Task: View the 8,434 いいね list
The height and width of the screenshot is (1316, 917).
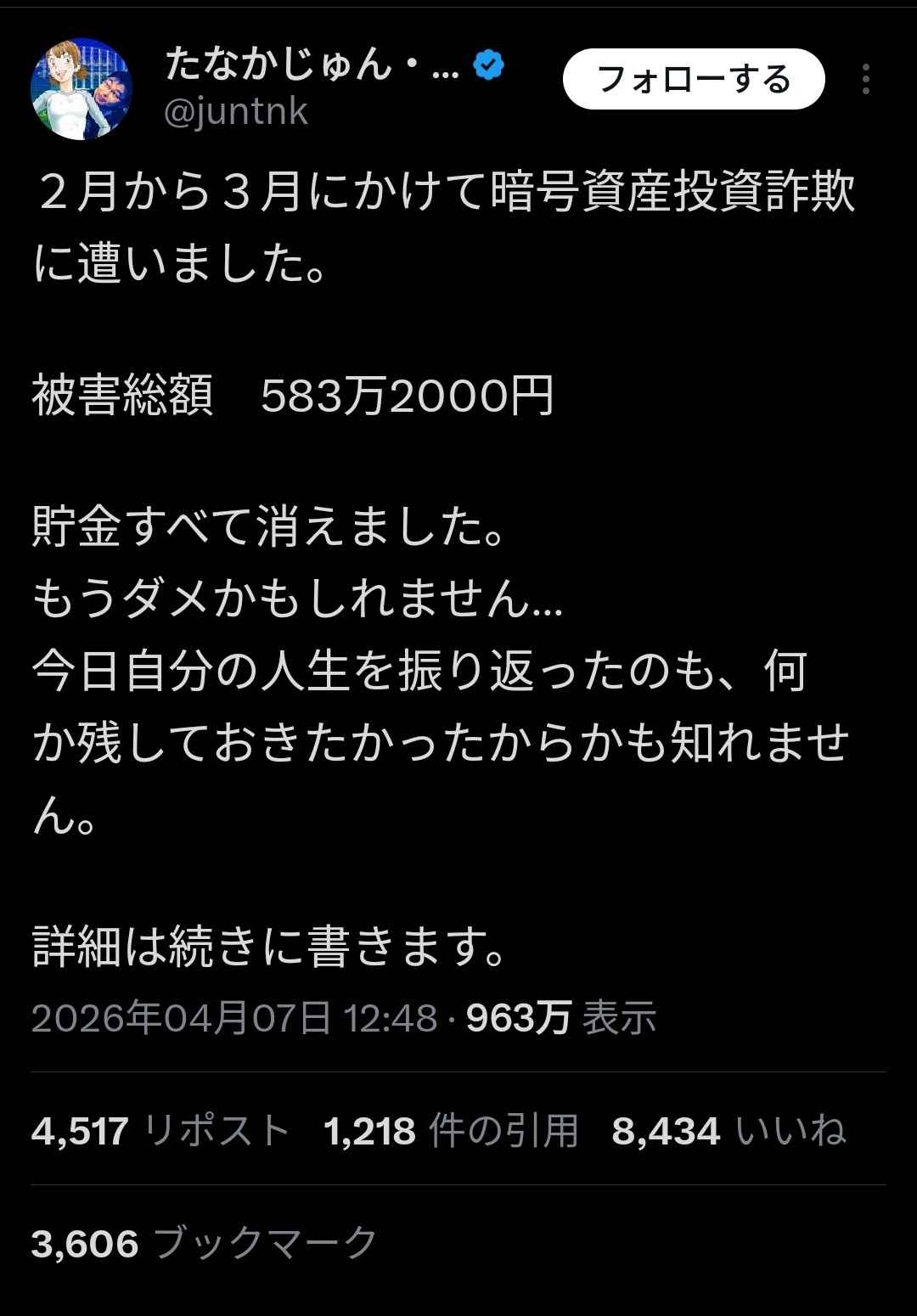Action: coord(729,1131)
